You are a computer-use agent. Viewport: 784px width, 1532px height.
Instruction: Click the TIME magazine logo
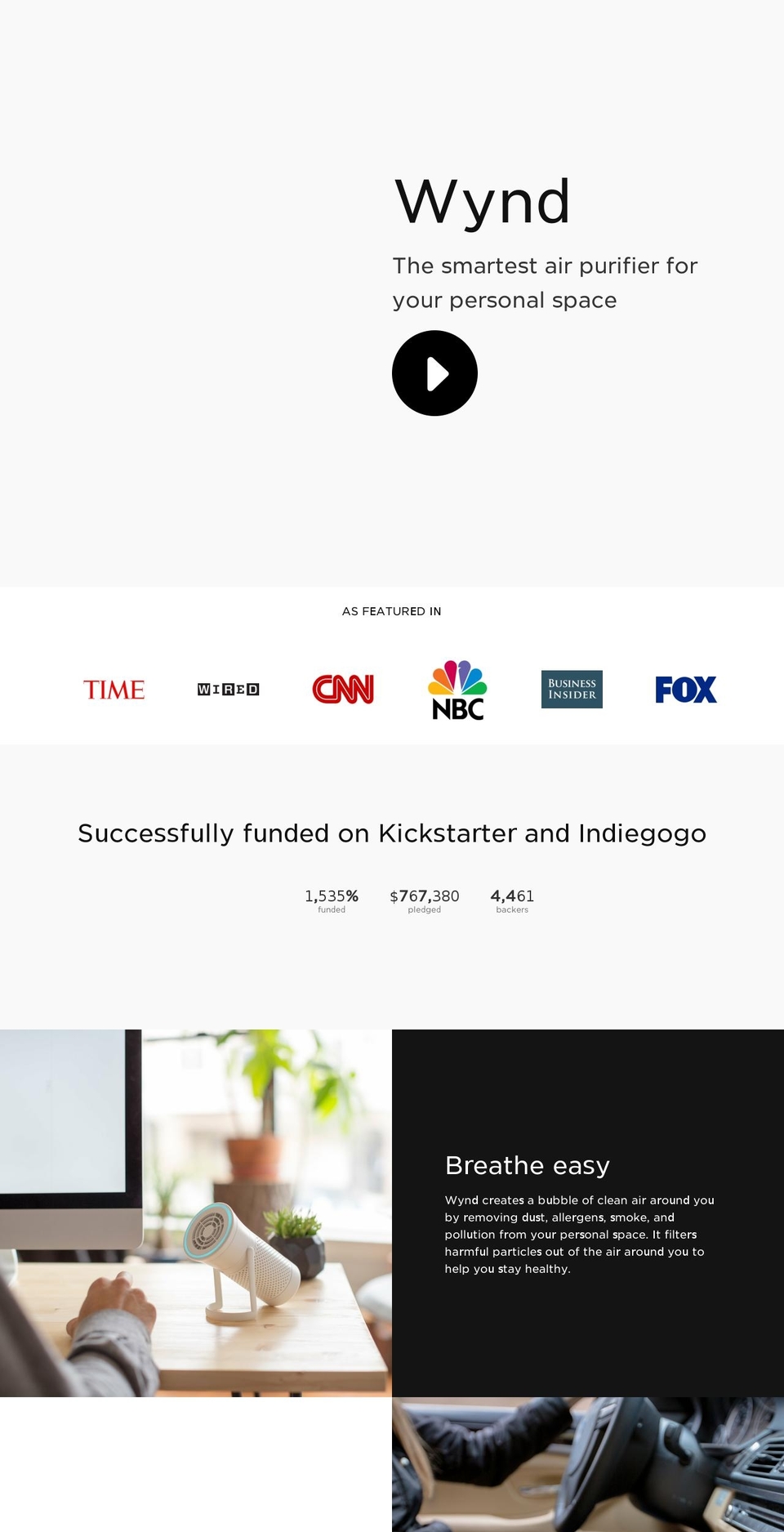pyautogui.click(x=114, y=690)
